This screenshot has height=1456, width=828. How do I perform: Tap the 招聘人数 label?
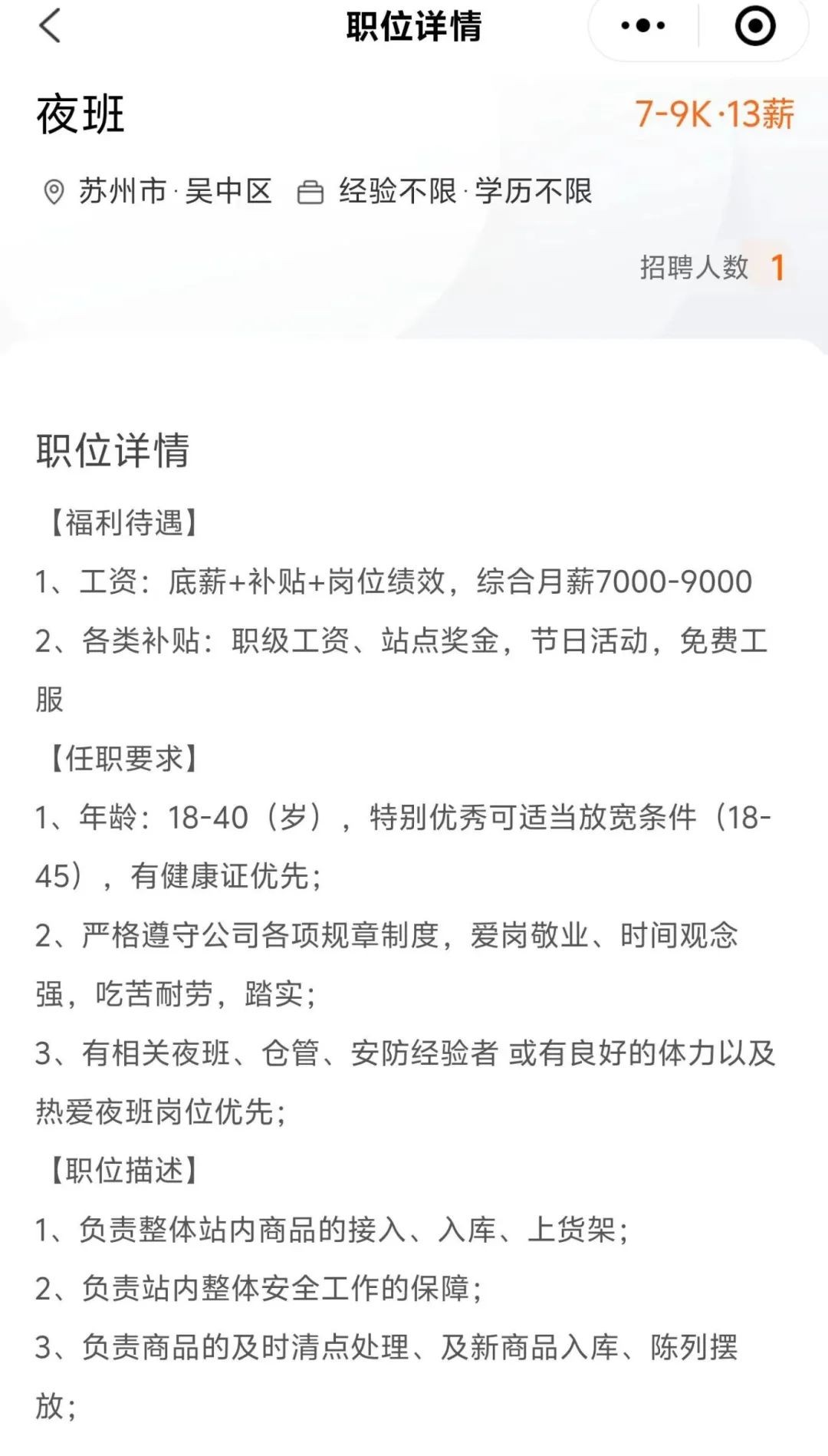tap(694, 267)
